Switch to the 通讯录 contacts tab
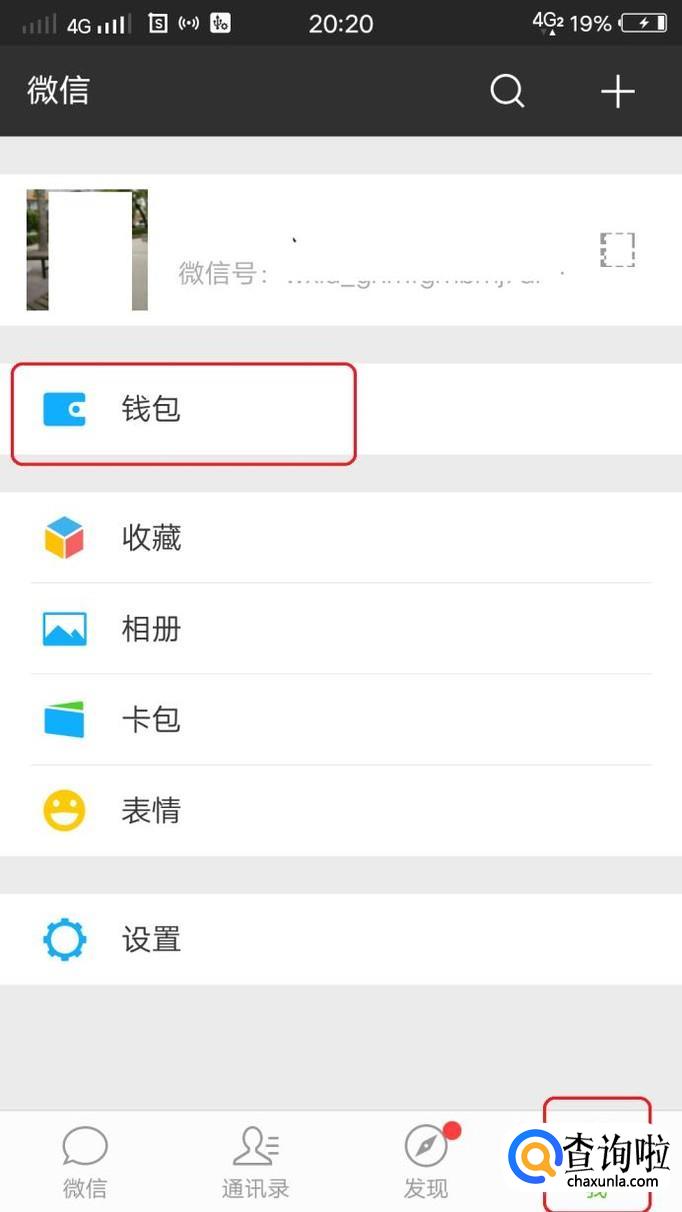The image size is (682, 1212). (x=256, y=1162)
